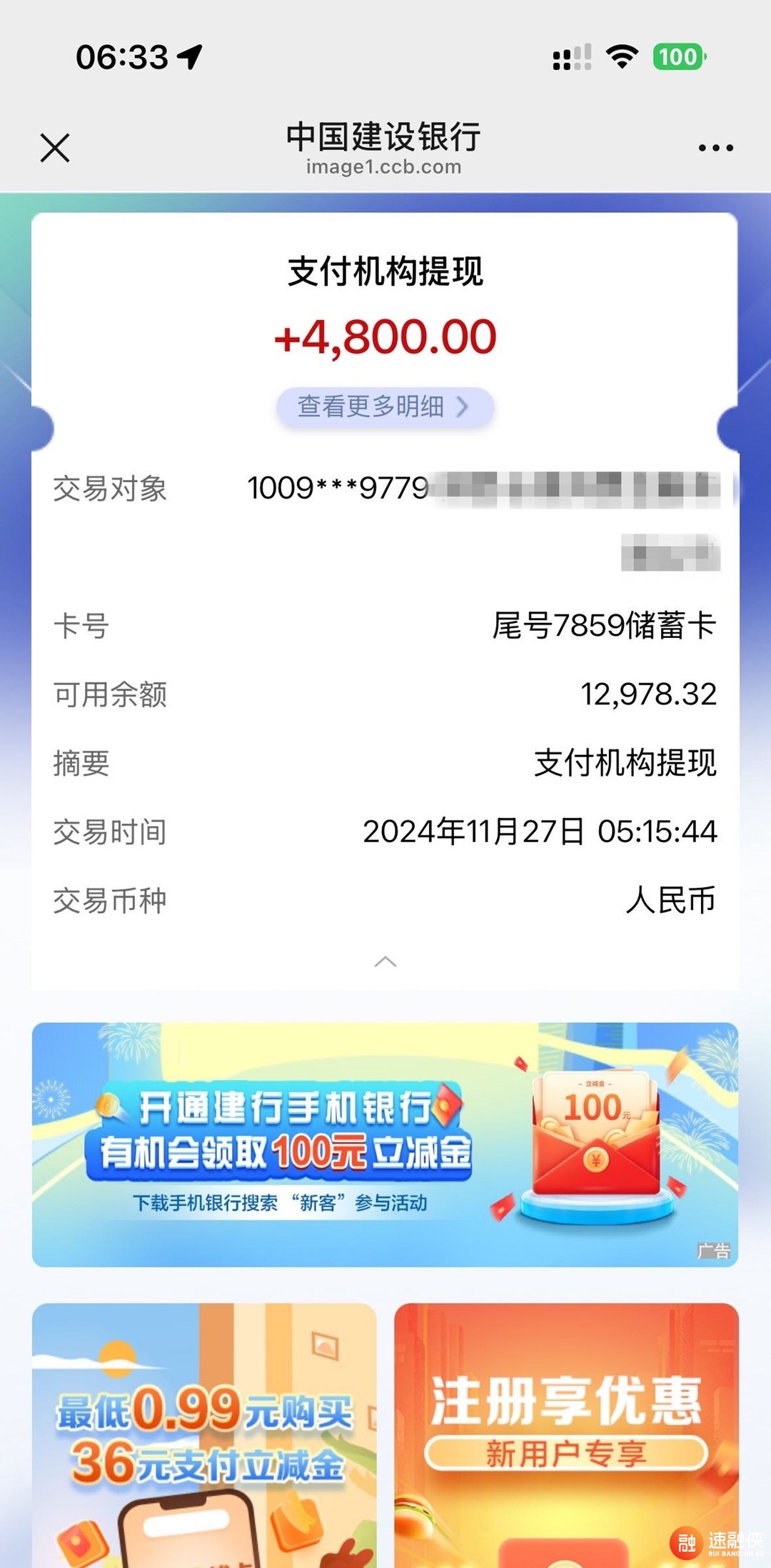The height and width of the screenshot is (1568, 771).
Task: Open the 注册享优惠 新用户专享 card
Action: tap(566, 1434)
